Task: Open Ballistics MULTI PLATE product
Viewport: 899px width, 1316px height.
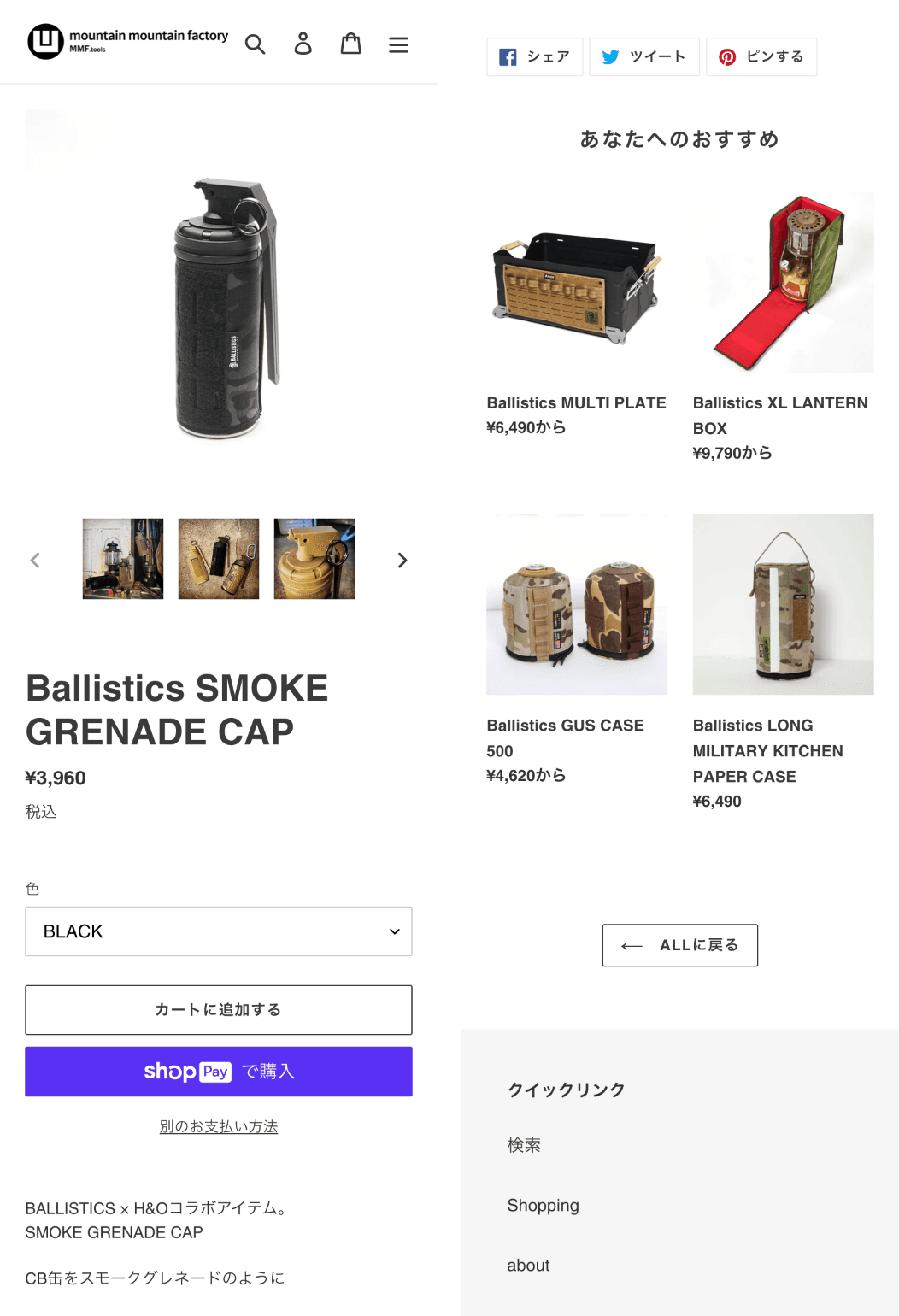Action: pos(577,402)
